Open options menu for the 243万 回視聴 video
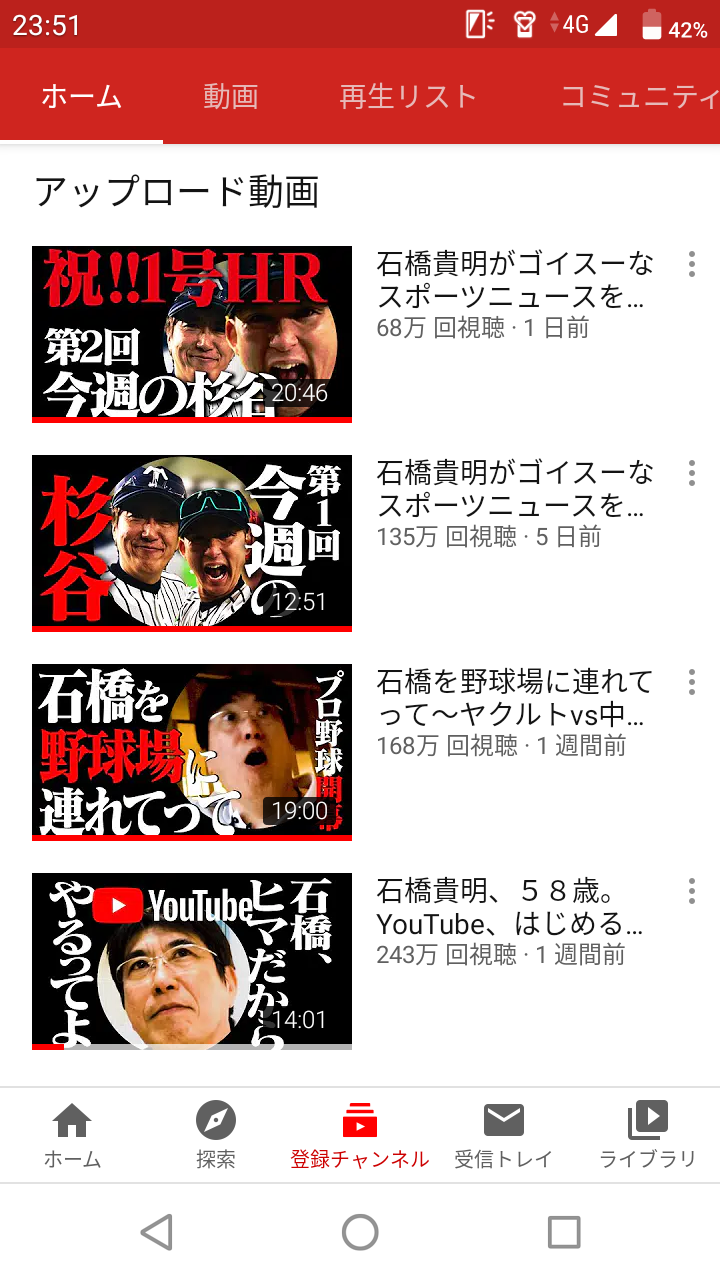The image size is (720, 1280). coord(691,891)
